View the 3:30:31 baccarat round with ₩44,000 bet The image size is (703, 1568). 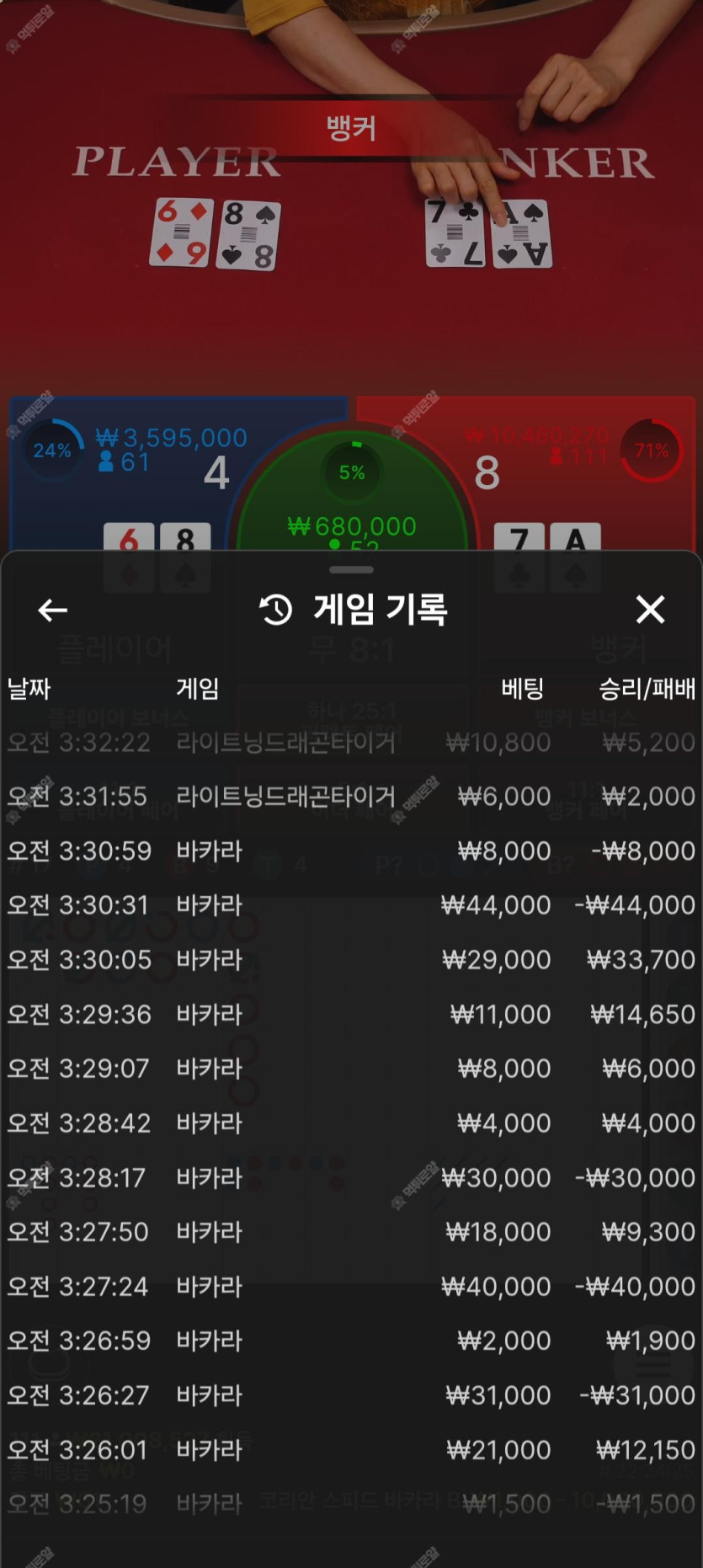coord(351,905)
